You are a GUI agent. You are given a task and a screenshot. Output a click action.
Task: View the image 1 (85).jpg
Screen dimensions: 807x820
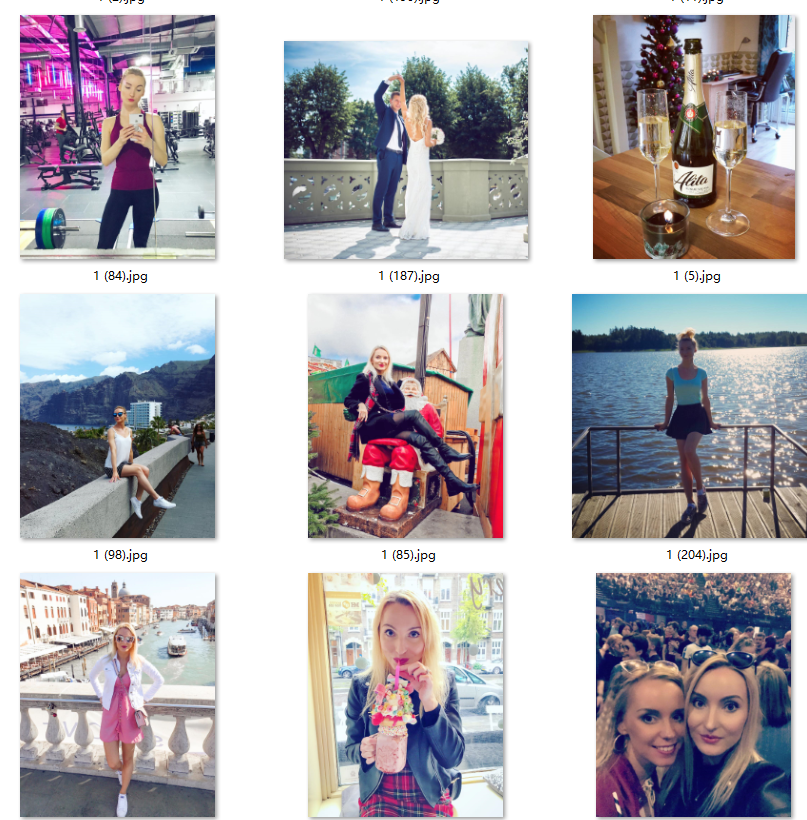point(406,416)
